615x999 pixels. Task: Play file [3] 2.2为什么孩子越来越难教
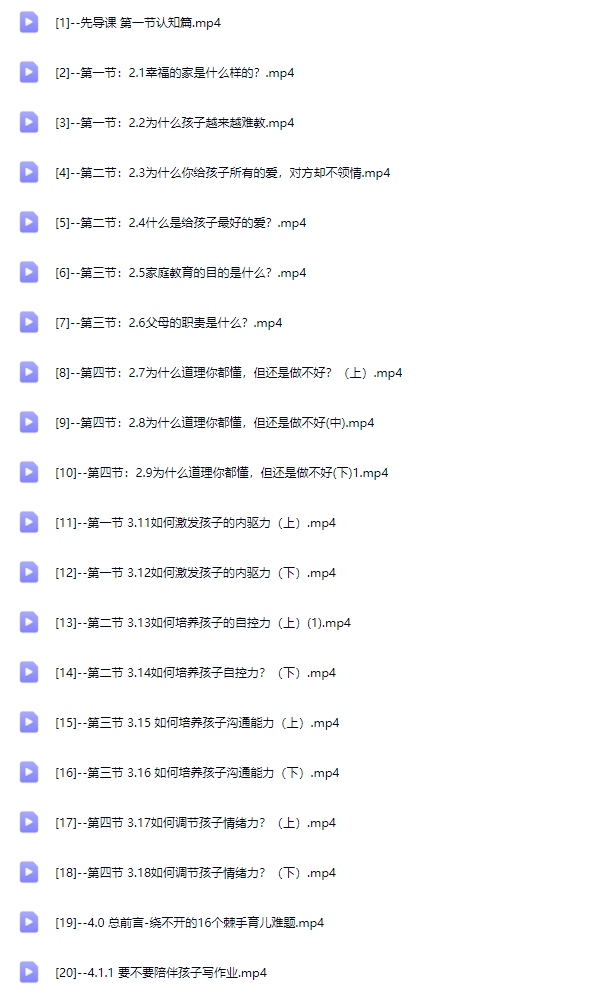point(174,122)
